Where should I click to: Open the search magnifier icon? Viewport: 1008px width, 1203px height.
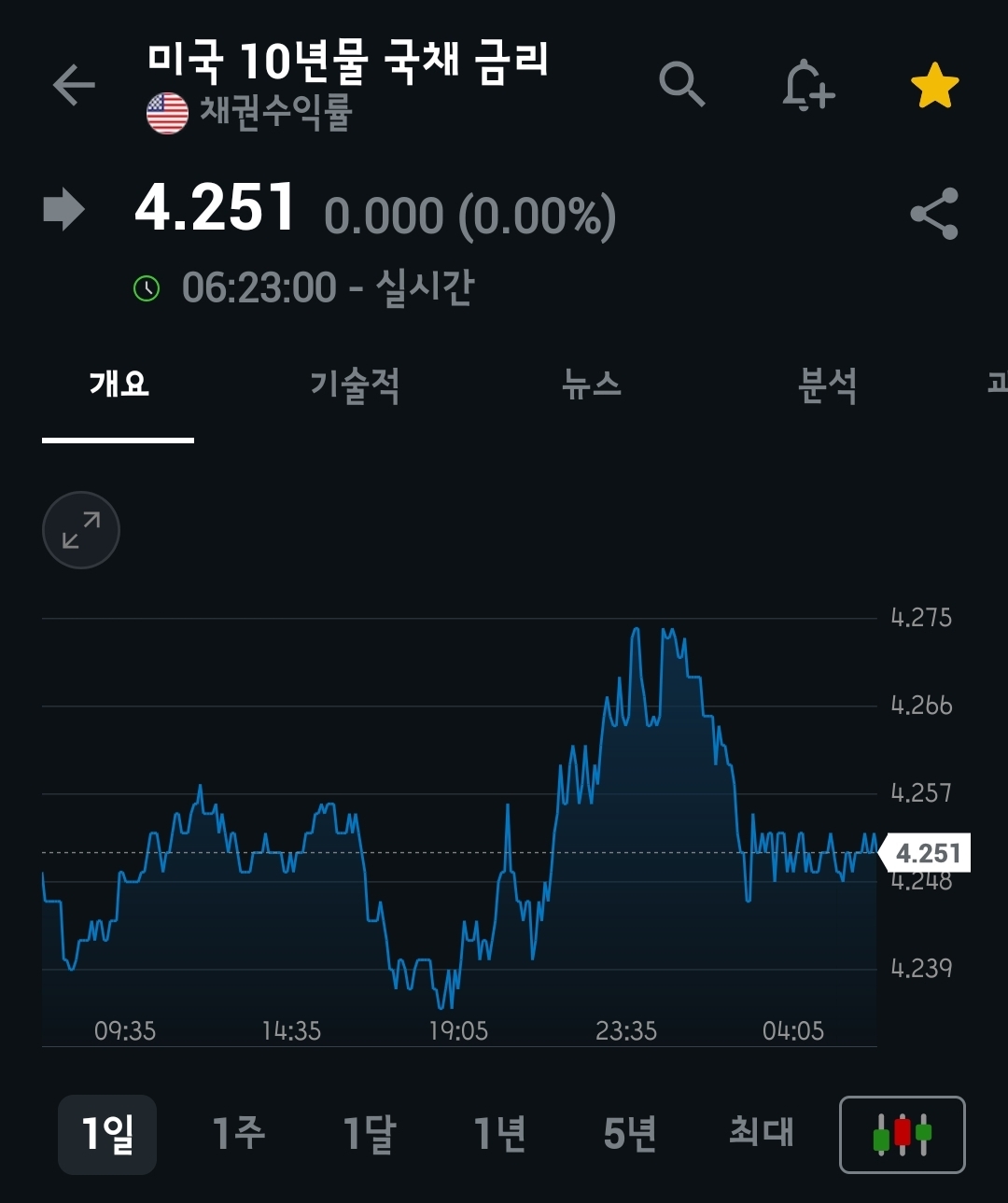click(x=681, y=86)
